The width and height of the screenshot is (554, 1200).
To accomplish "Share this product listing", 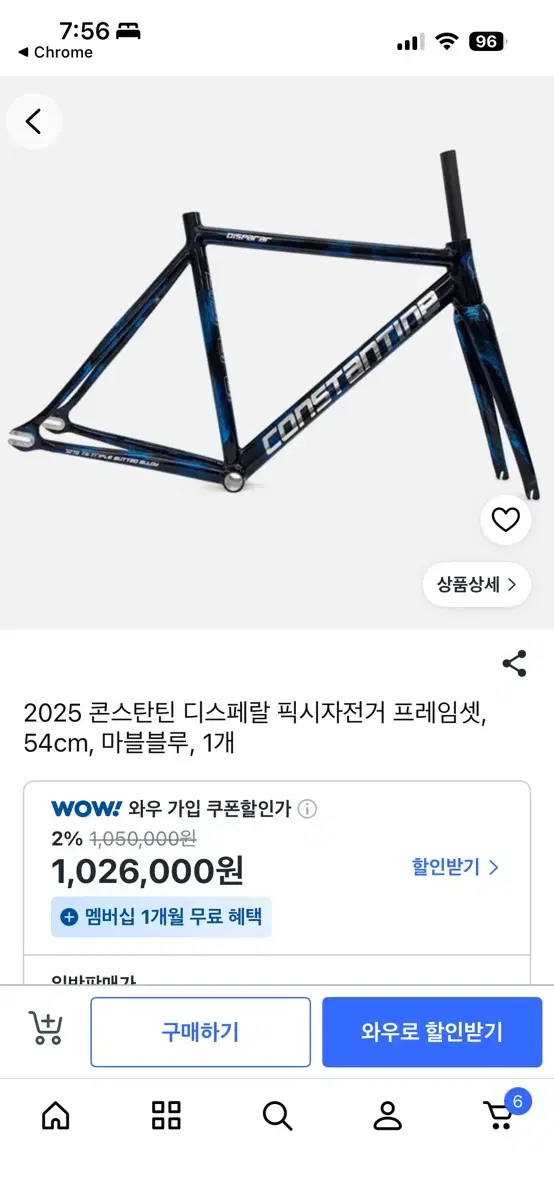I will pyautogui.click(x=514, y=663).
